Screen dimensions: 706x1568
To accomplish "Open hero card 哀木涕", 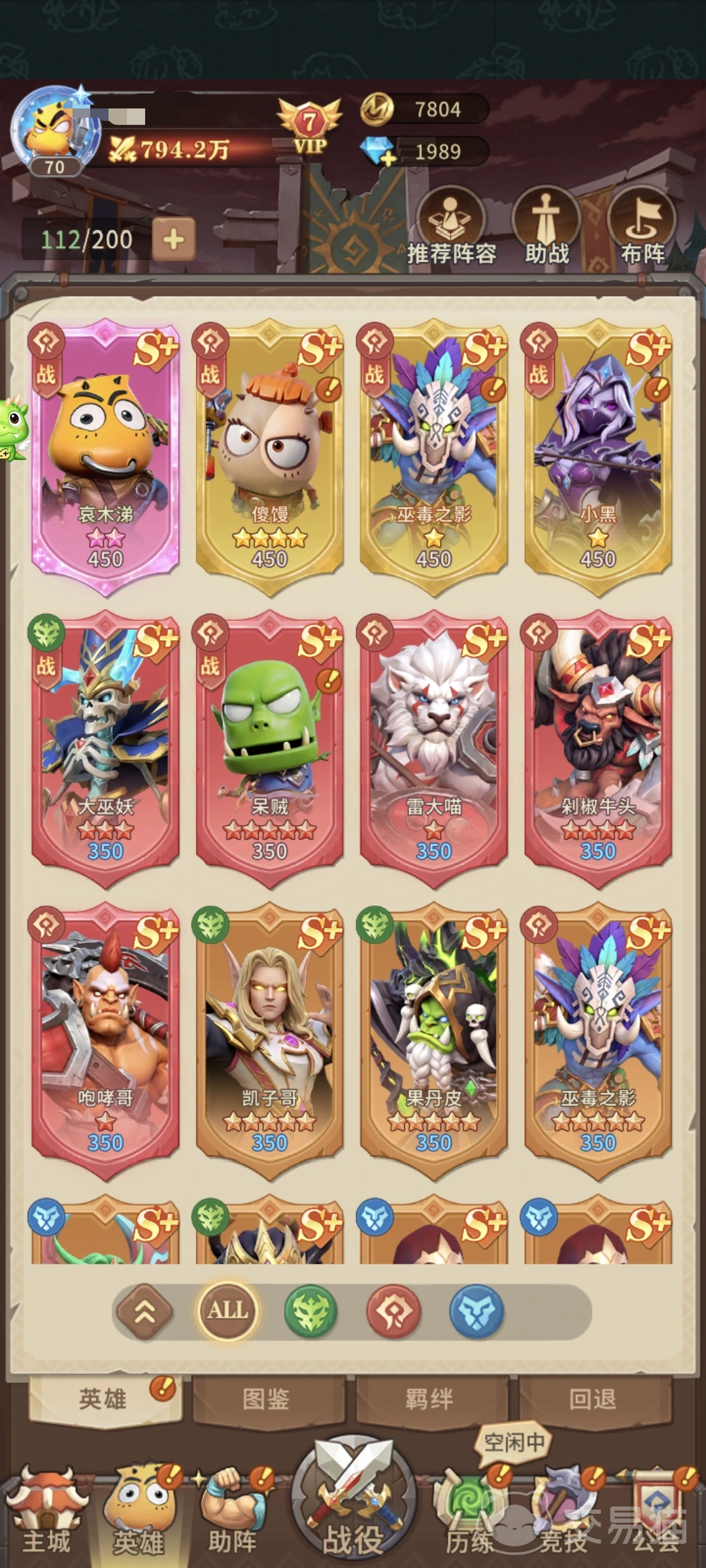I will [105, 456].
